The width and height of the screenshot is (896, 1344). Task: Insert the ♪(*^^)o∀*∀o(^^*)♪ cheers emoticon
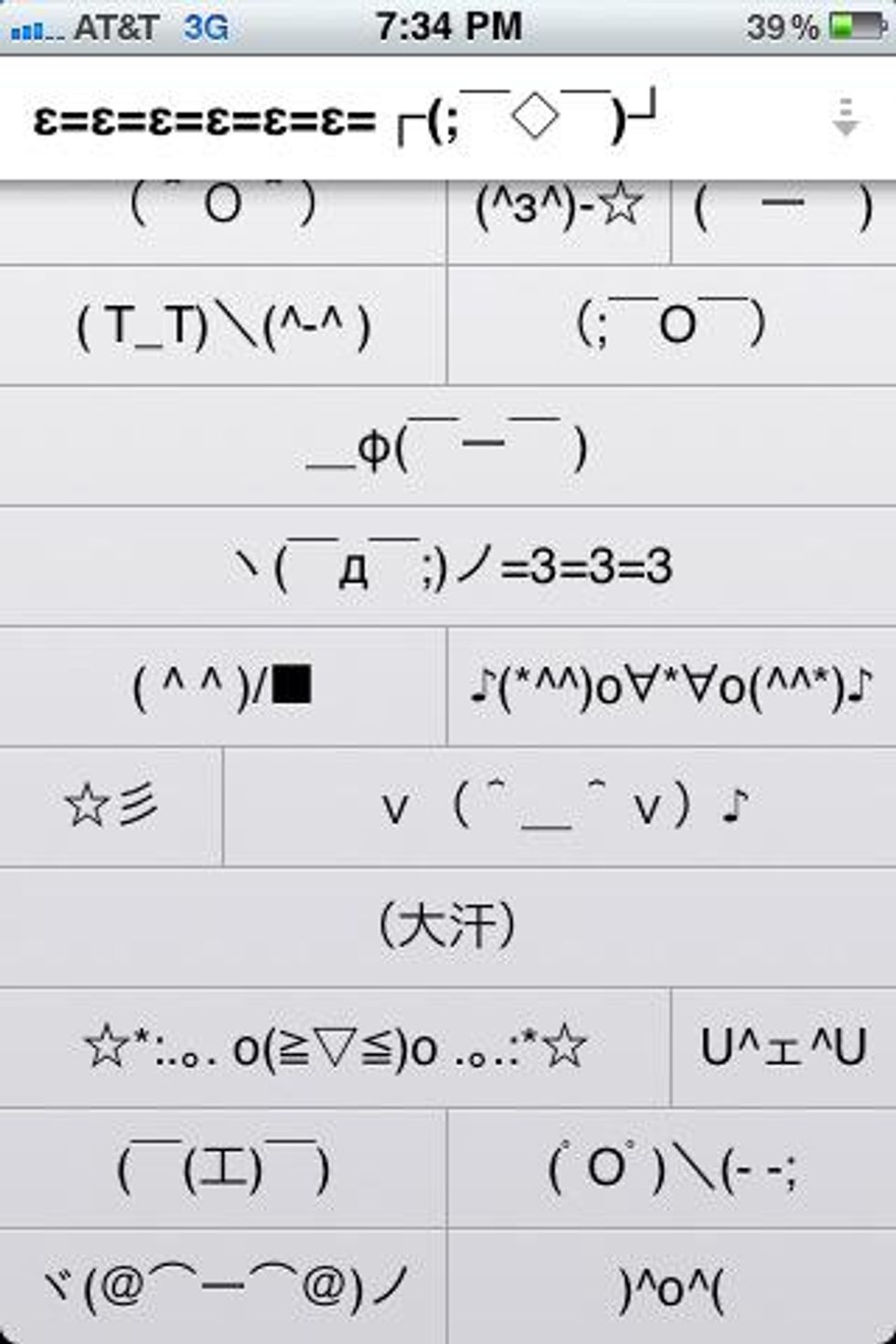coord(671,688)
